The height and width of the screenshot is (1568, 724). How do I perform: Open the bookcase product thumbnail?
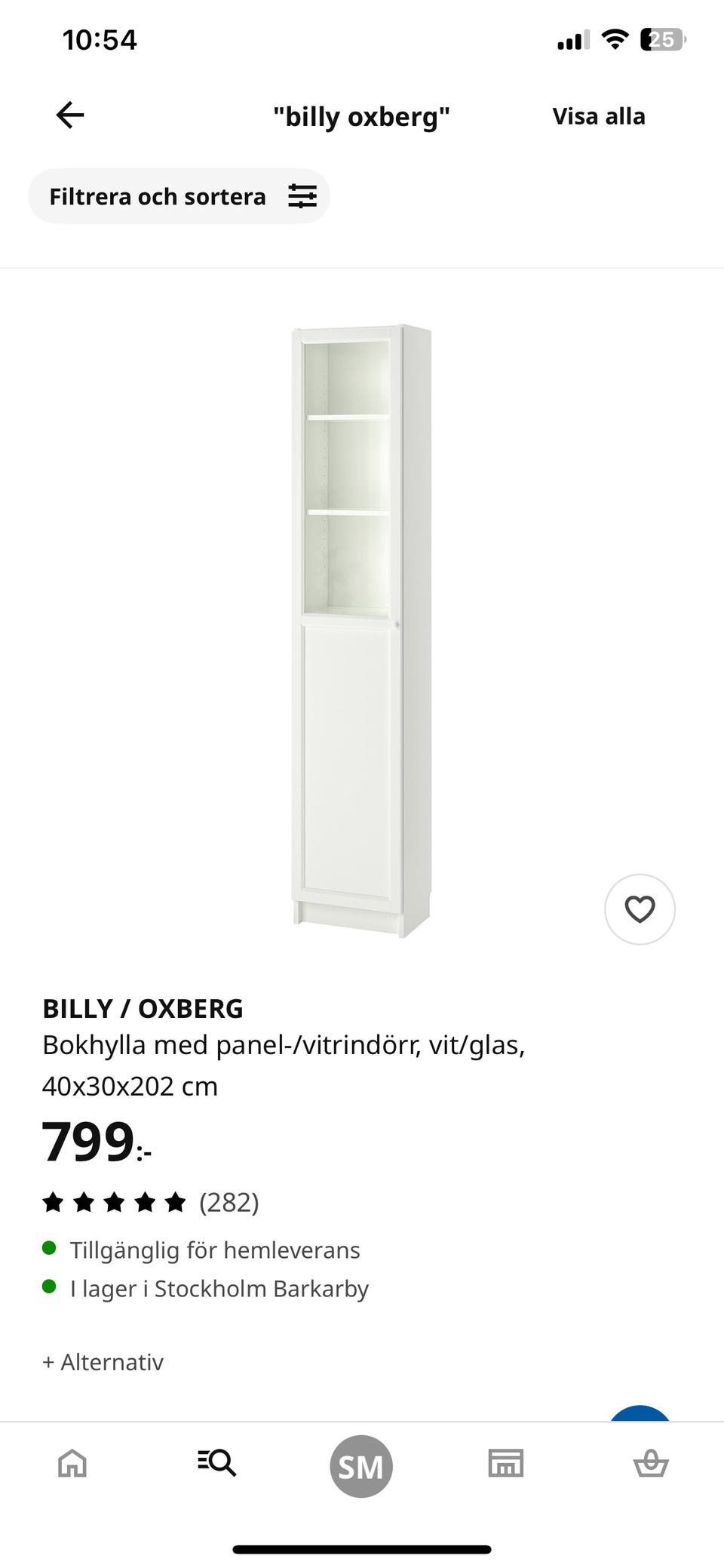tap(354, 626)
